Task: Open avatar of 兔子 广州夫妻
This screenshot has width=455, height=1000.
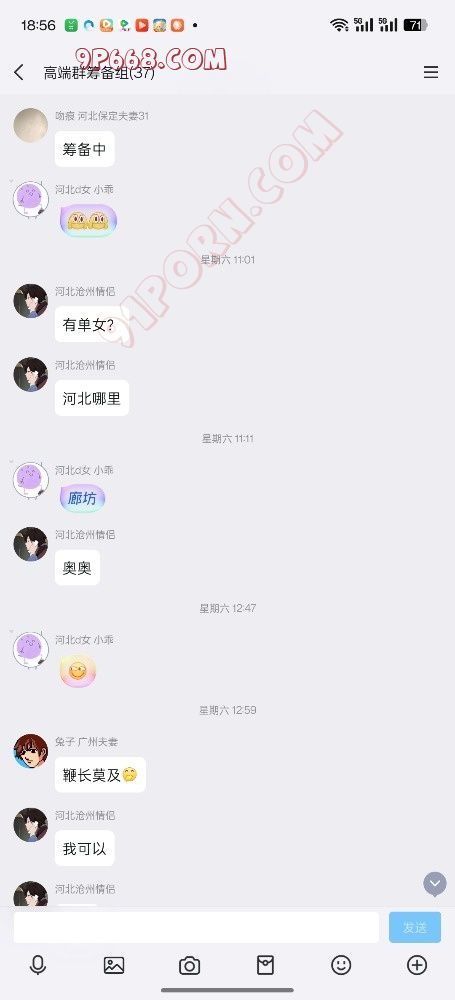Action: tap(31, 751)
